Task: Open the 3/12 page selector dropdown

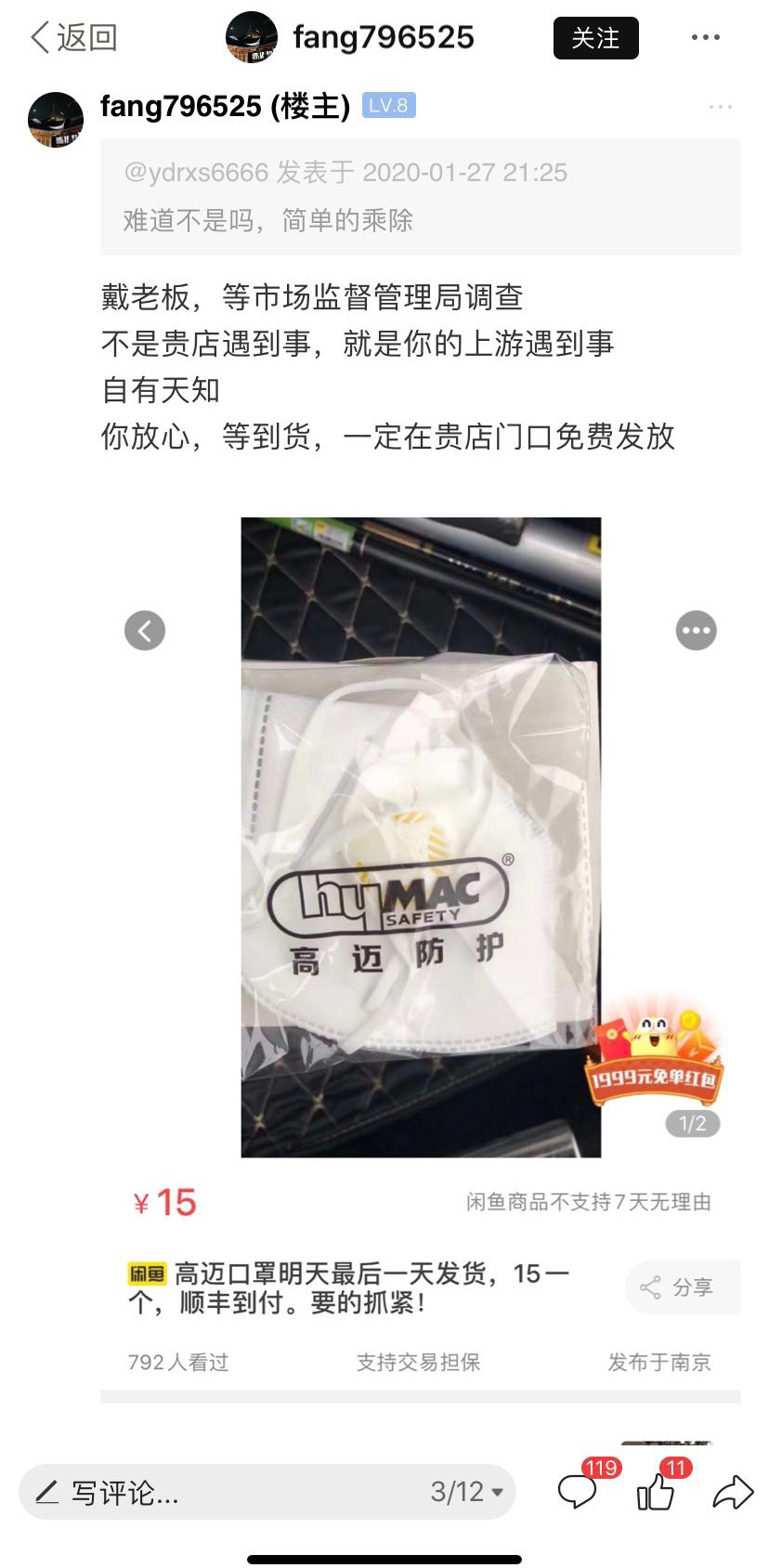Action: [x=467, y=1493]
